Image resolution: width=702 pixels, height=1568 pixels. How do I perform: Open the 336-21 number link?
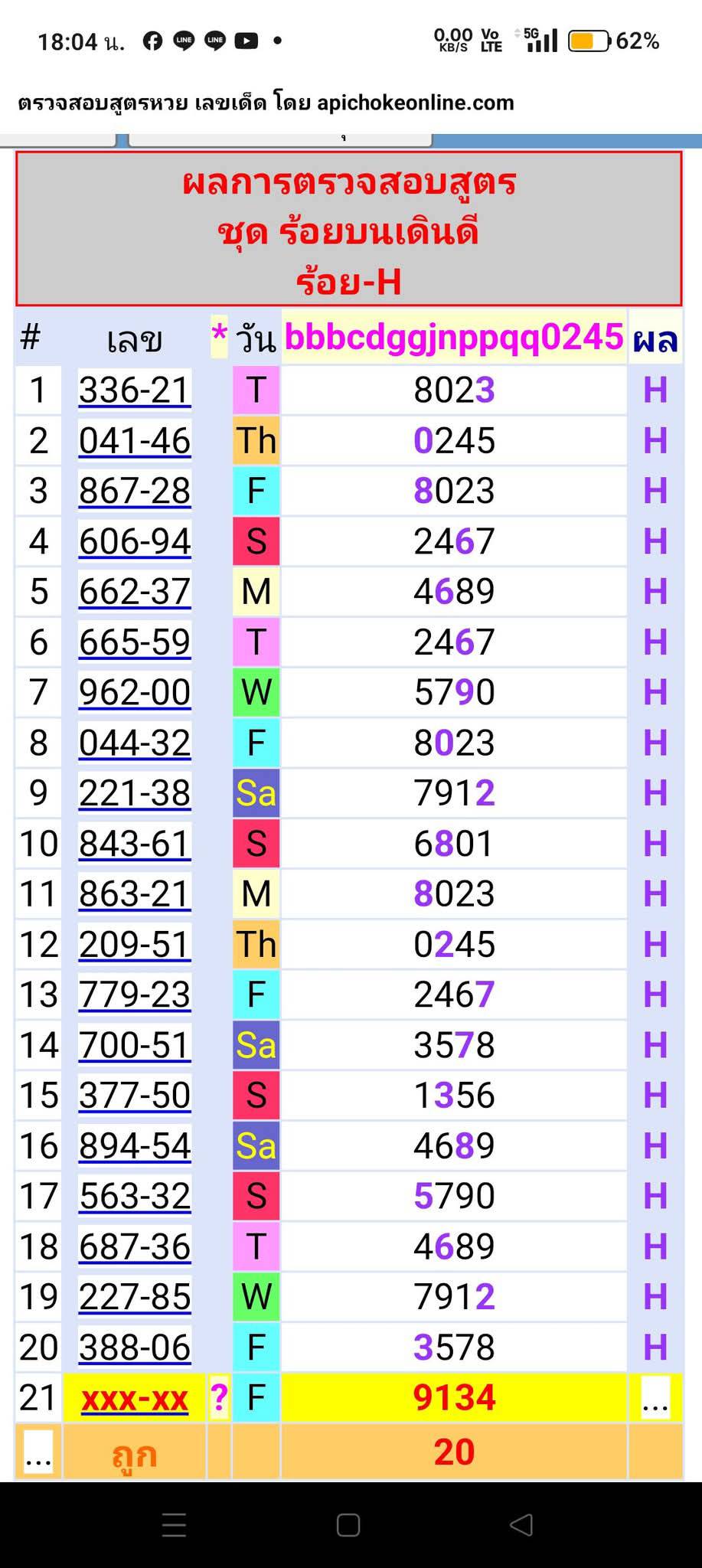(135, 390)
